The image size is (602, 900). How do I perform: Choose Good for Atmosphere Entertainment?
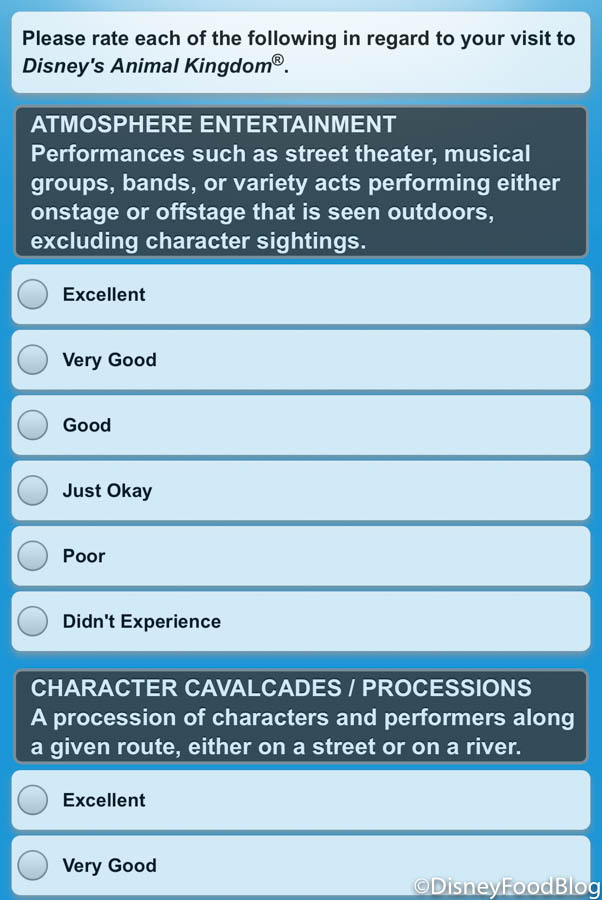coord(33,425)
